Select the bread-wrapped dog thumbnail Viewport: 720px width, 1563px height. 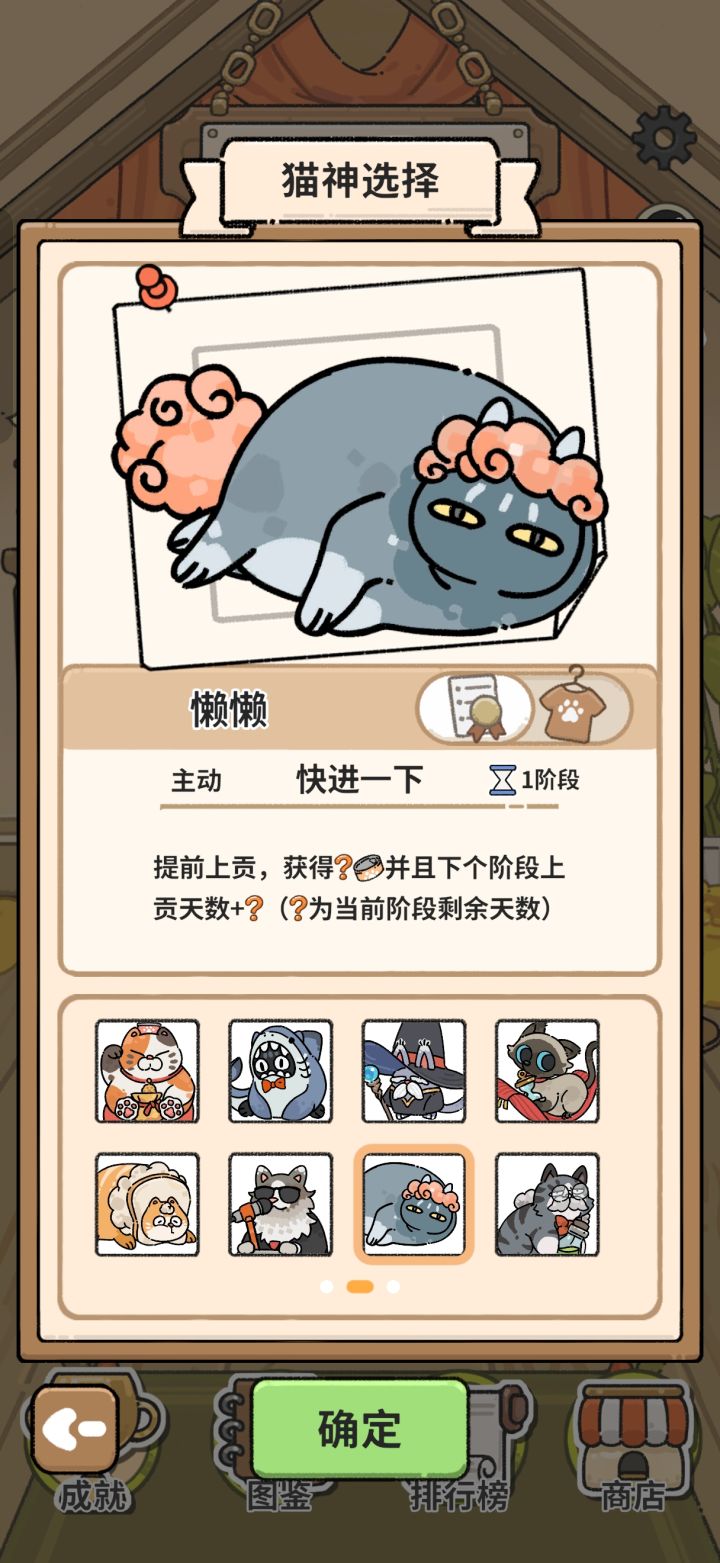point(147,1205)
